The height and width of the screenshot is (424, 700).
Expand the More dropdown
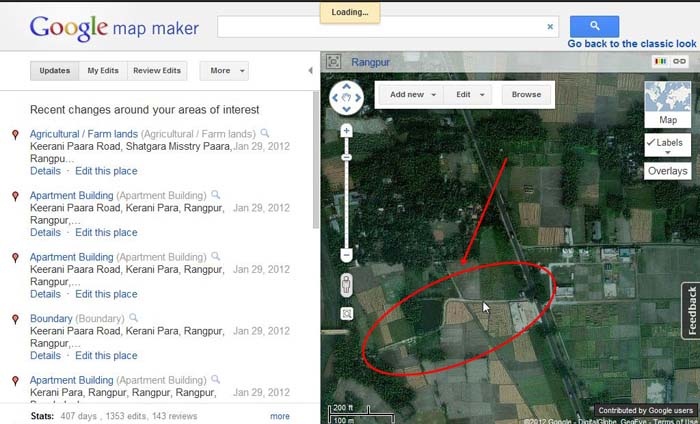pos(224,71)
